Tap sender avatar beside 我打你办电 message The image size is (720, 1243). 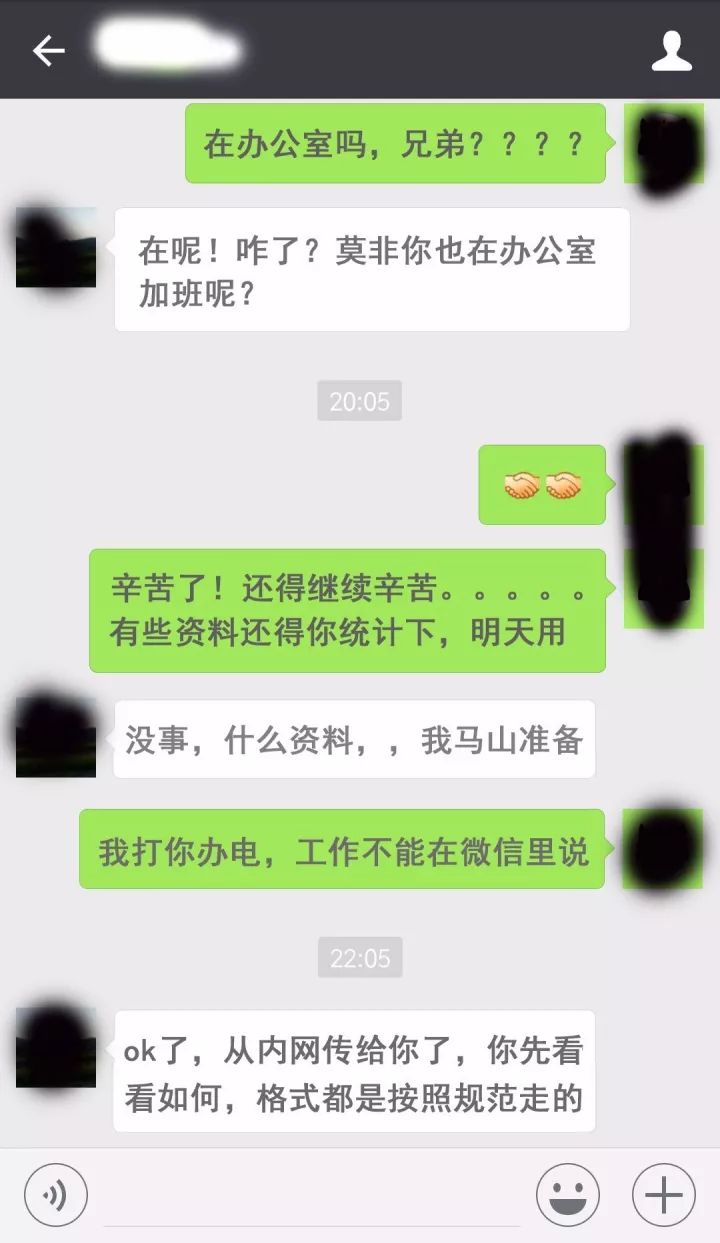663,848
